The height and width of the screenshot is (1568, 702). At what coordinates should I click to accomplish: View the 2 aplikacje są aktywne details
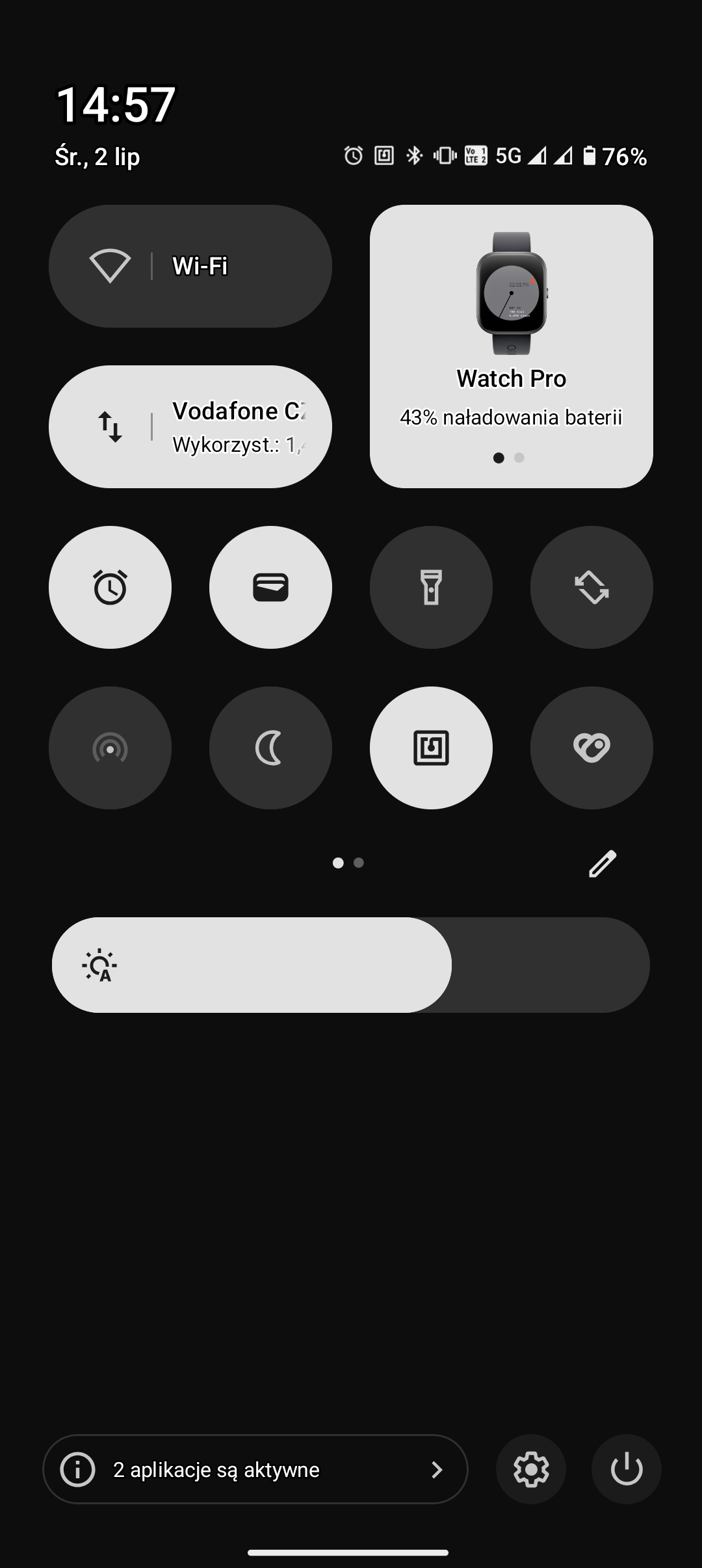pyautogui.click(x=255, y=1469)
